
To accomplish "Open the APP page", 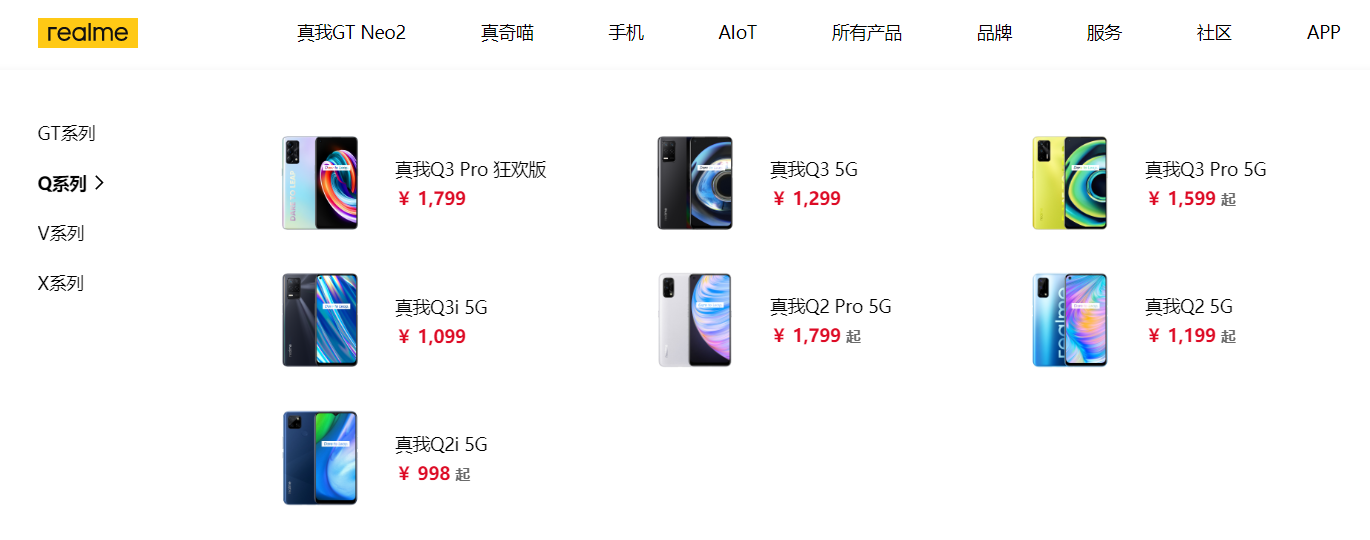I will coord(1323,33).
